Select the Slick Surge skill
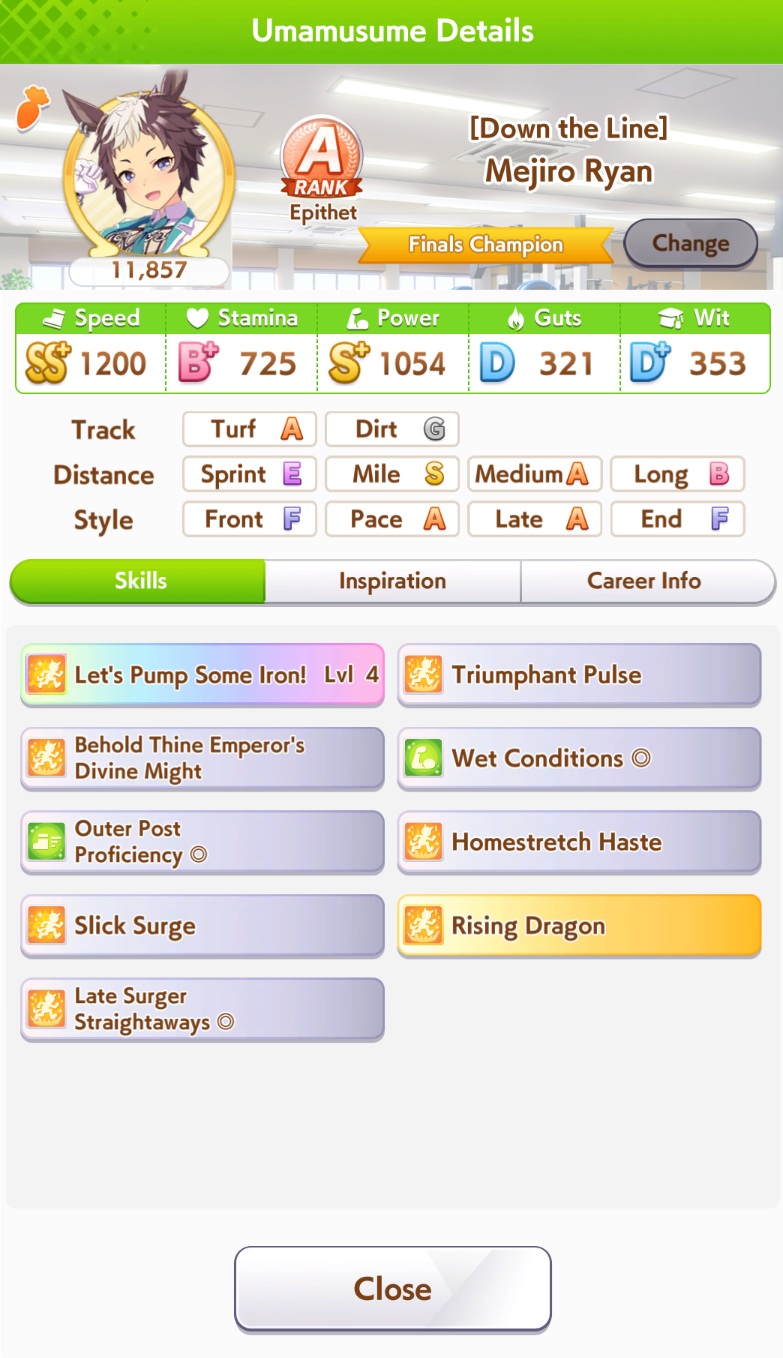The width and height of the screenshot is (783, 1358). pos(202,926)
